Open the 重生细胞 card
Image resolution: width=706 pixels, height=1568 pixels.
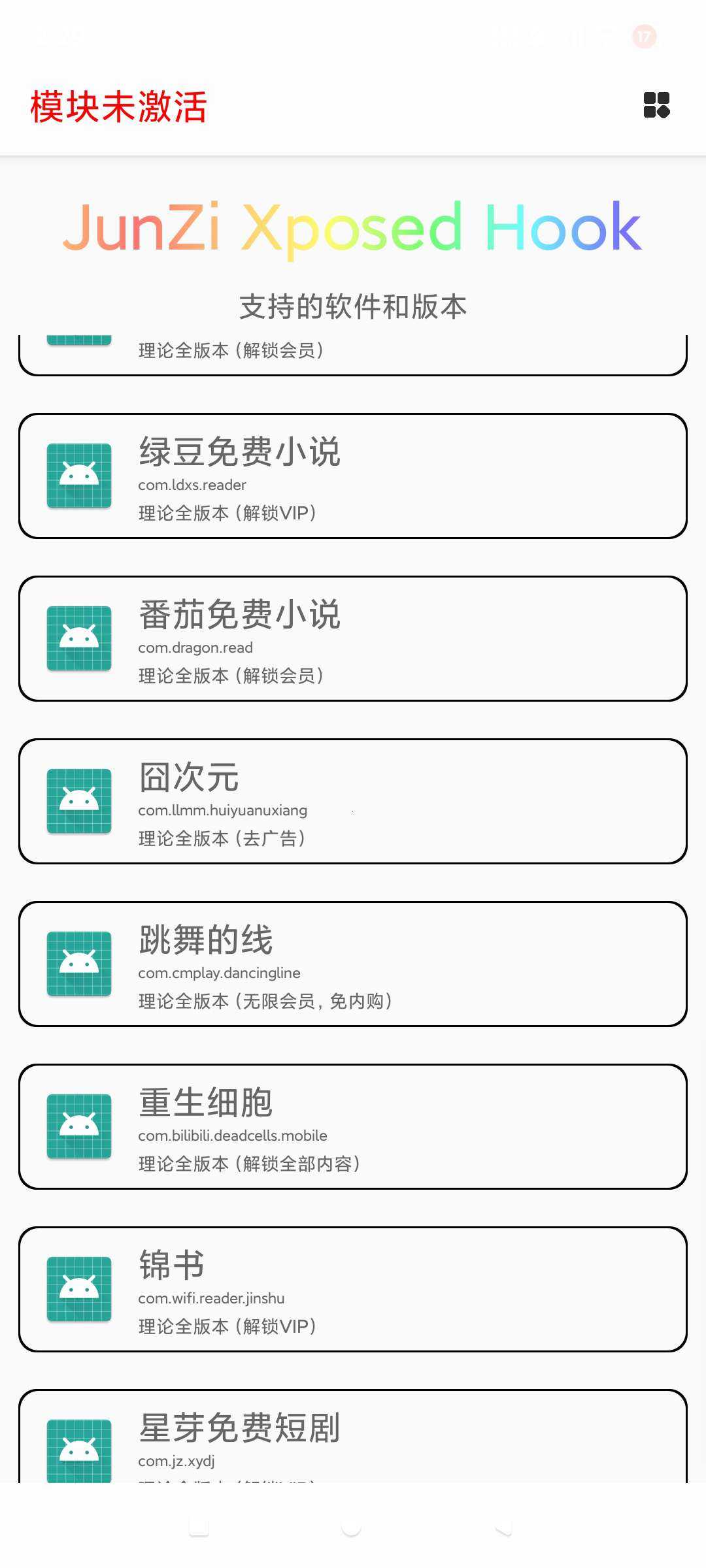click(353, 1126)
